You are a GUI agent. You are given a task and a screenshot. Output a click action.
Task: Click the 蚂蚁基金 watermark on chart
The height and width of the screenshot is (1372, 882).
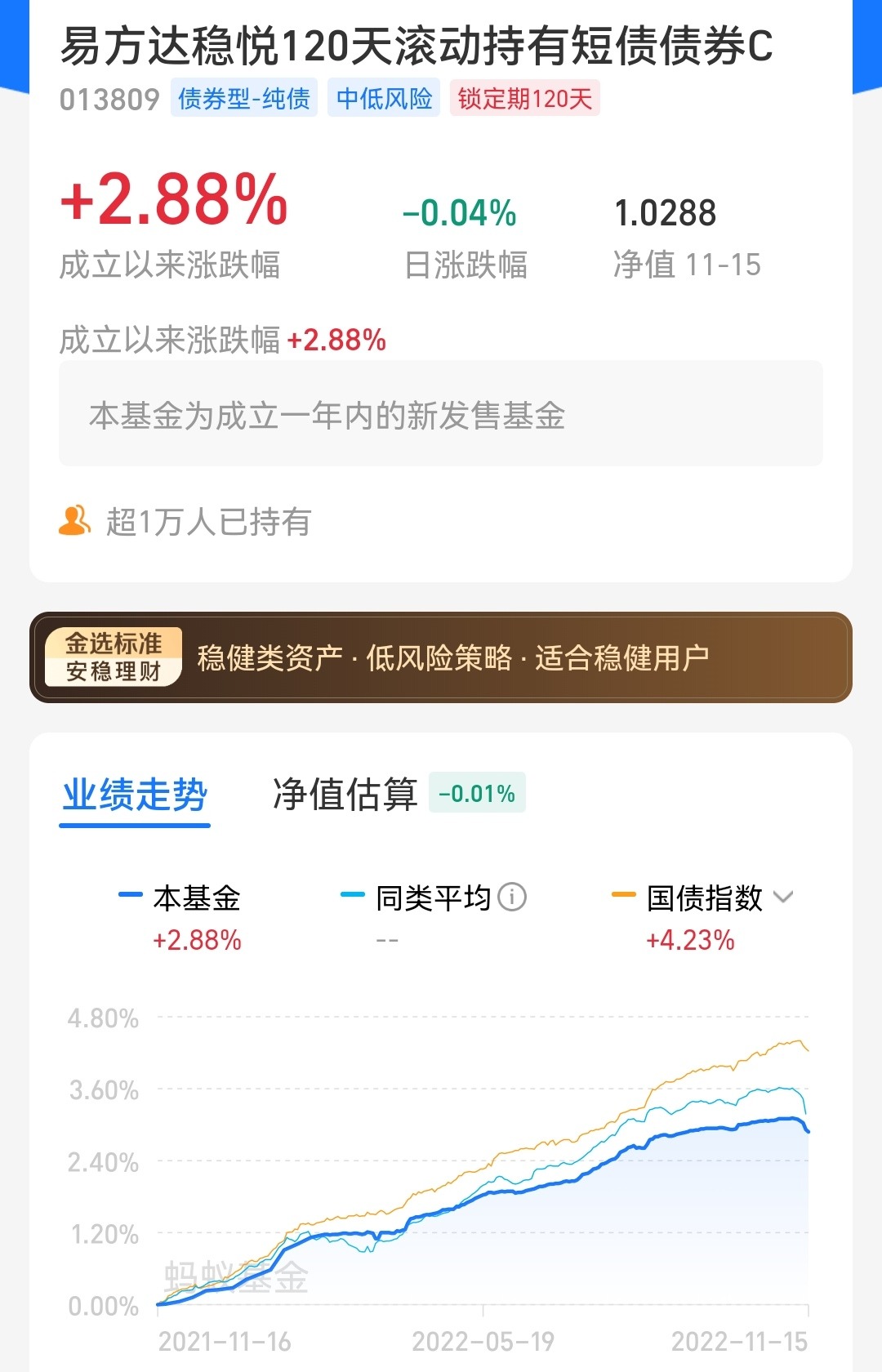(236, 1276)
